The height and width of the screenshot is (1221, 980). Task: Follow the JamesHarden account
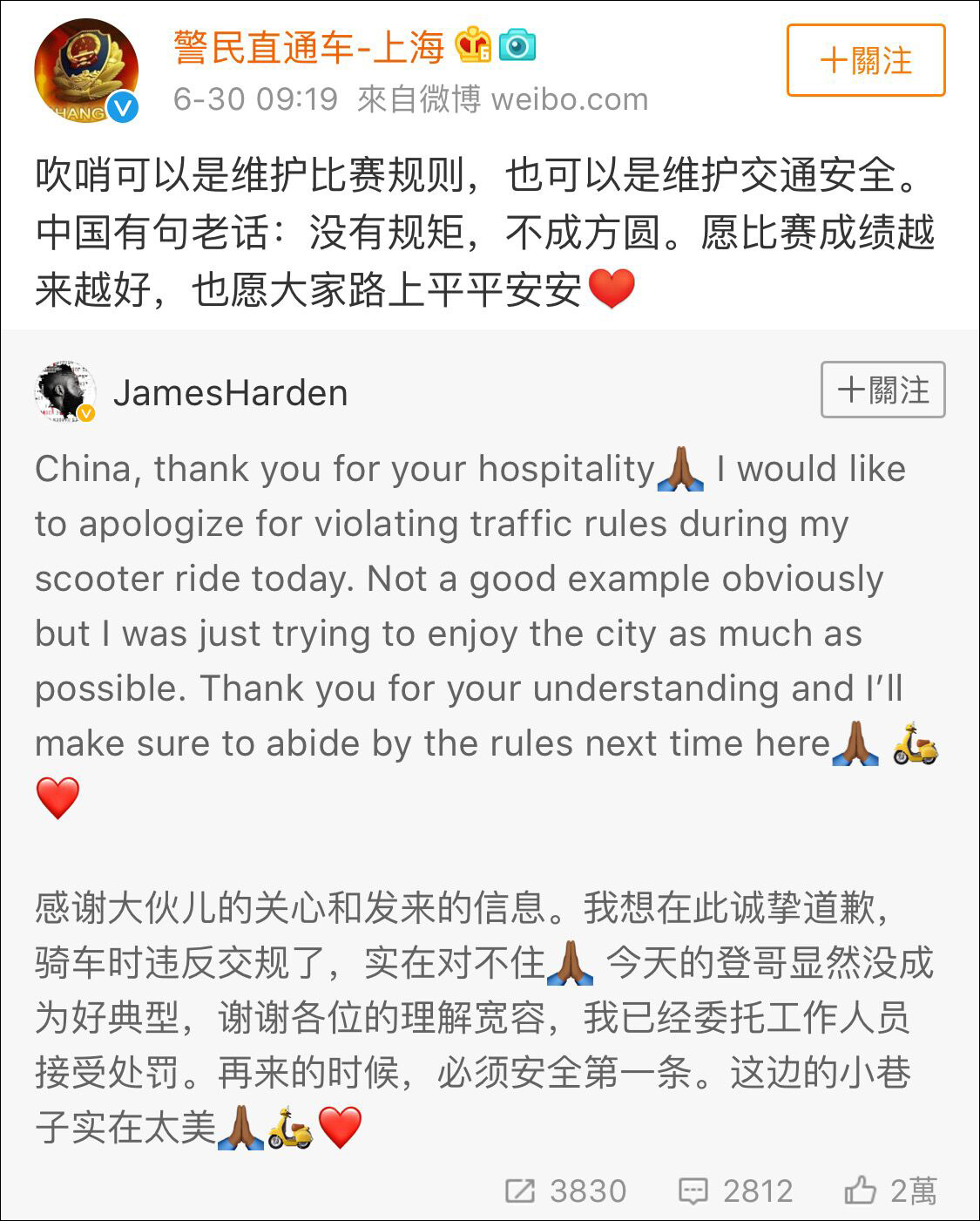(882, 390)
